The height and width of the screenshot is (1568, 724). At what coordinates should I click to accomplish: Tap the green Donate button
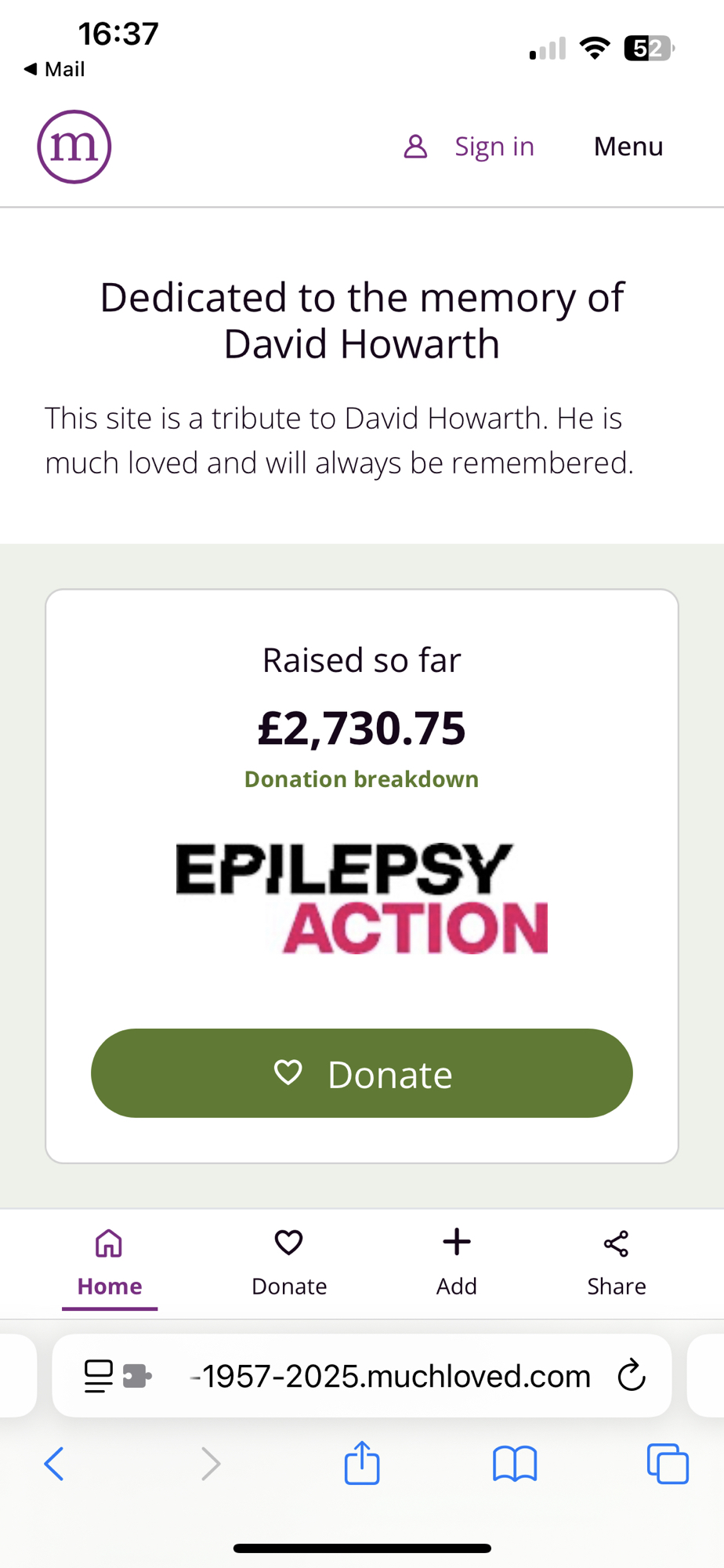361,1073
